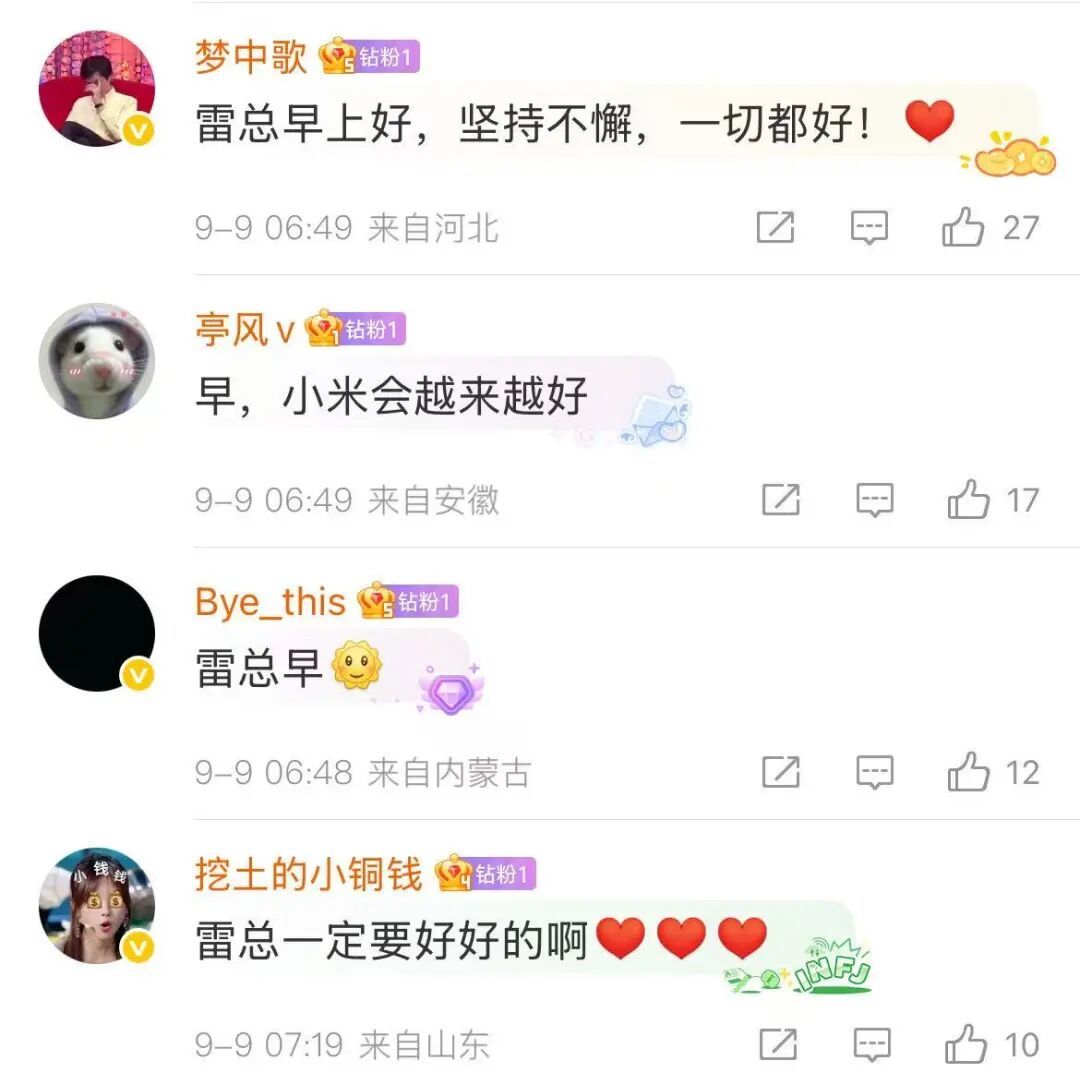Open the Bye_this username link
1080x1073 pixels.
[x=270, y=602]
